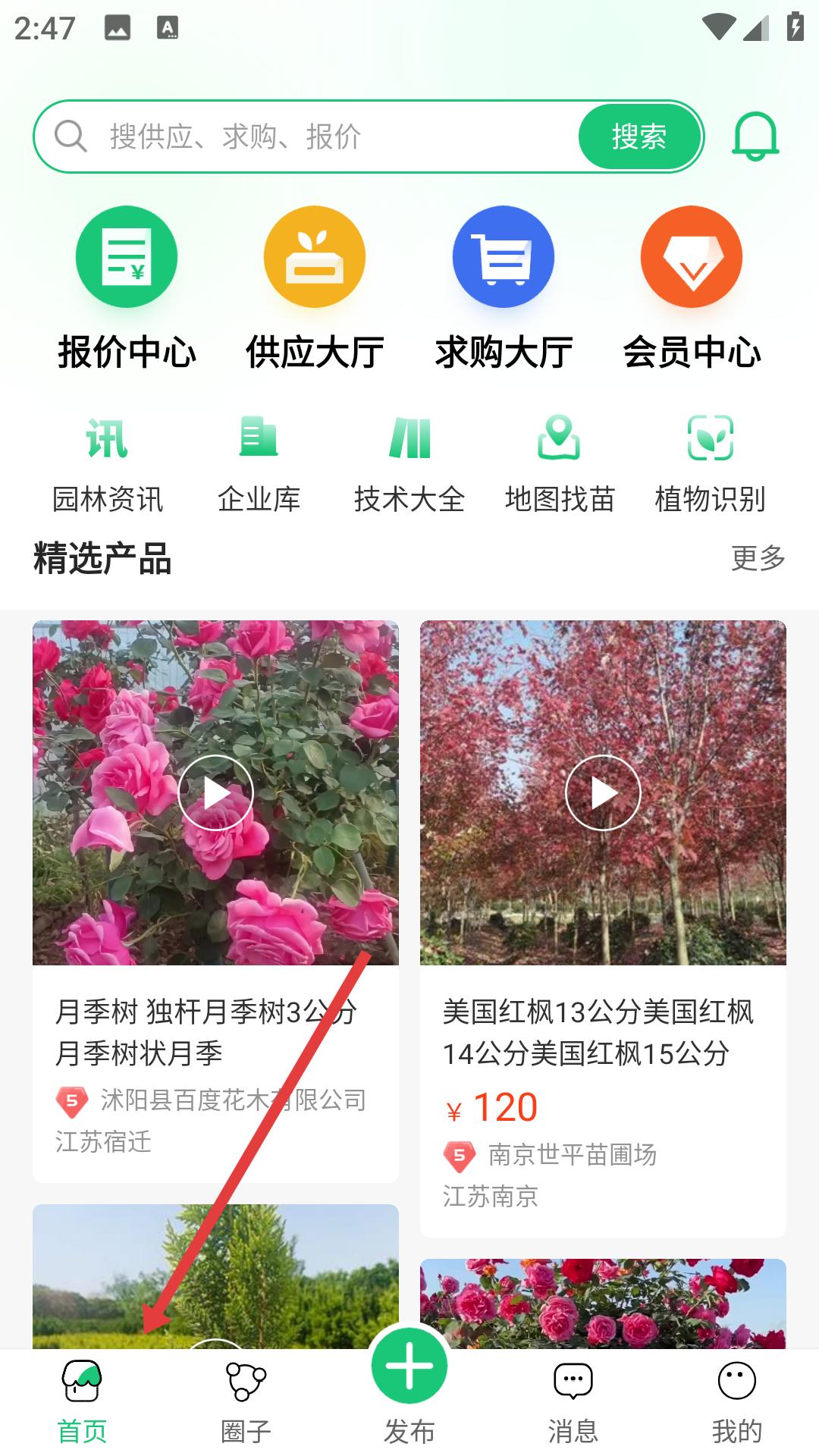View 更多 featured products
Screen dimensions: 819x1456
pyautogui.click(x=758, y=558)
